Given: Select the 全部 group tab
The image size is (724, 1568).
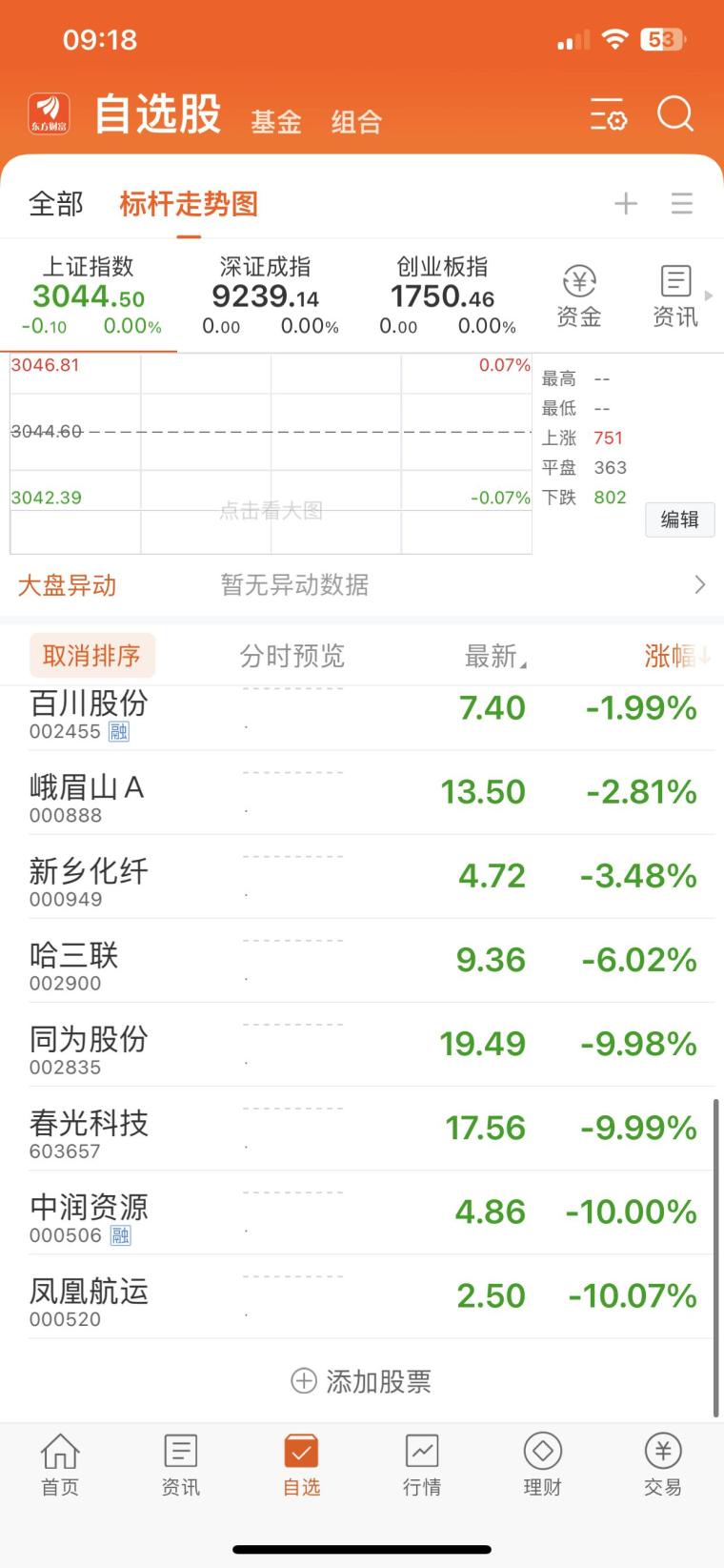Looking at the screenshot, I should [x=56, y=203].
